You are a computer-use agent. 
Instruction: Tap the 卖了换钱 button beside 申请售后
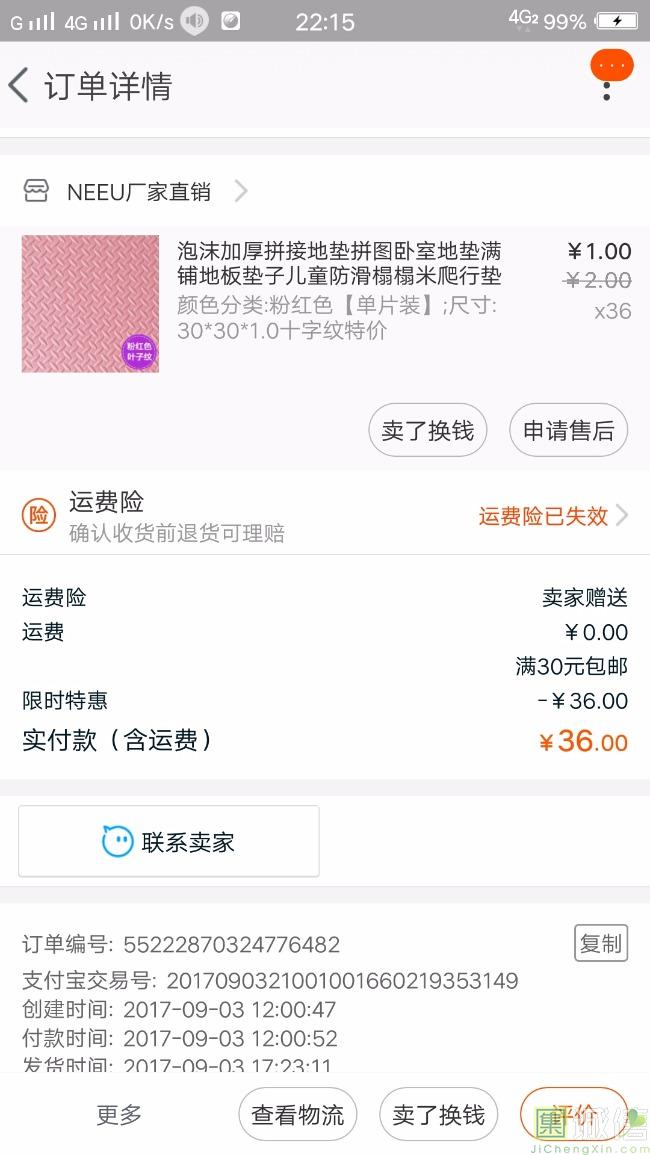pos(428,431)
